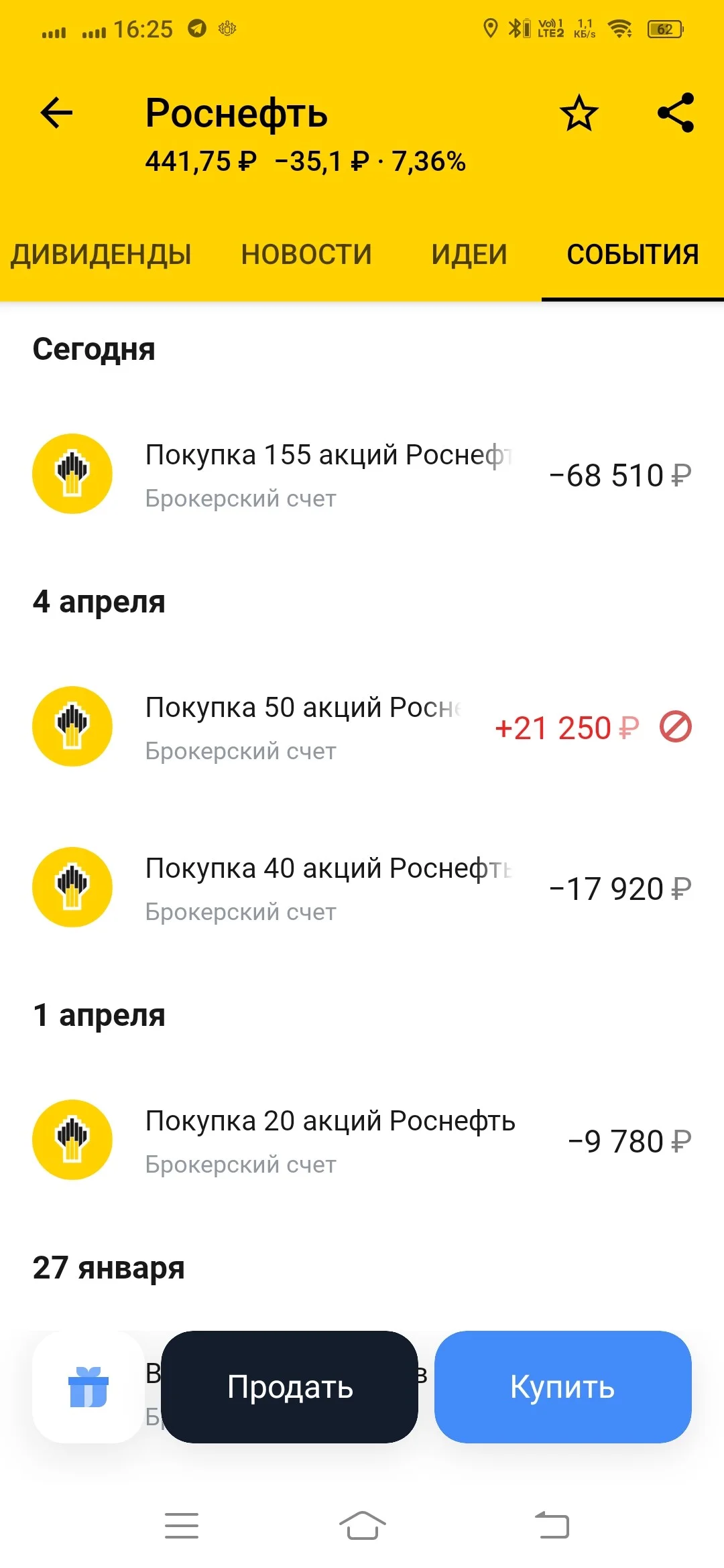This screenshot has width=724, height=1568.
Task: Open recent apps from the navigation bar
Action: (x=182, y=1526)
